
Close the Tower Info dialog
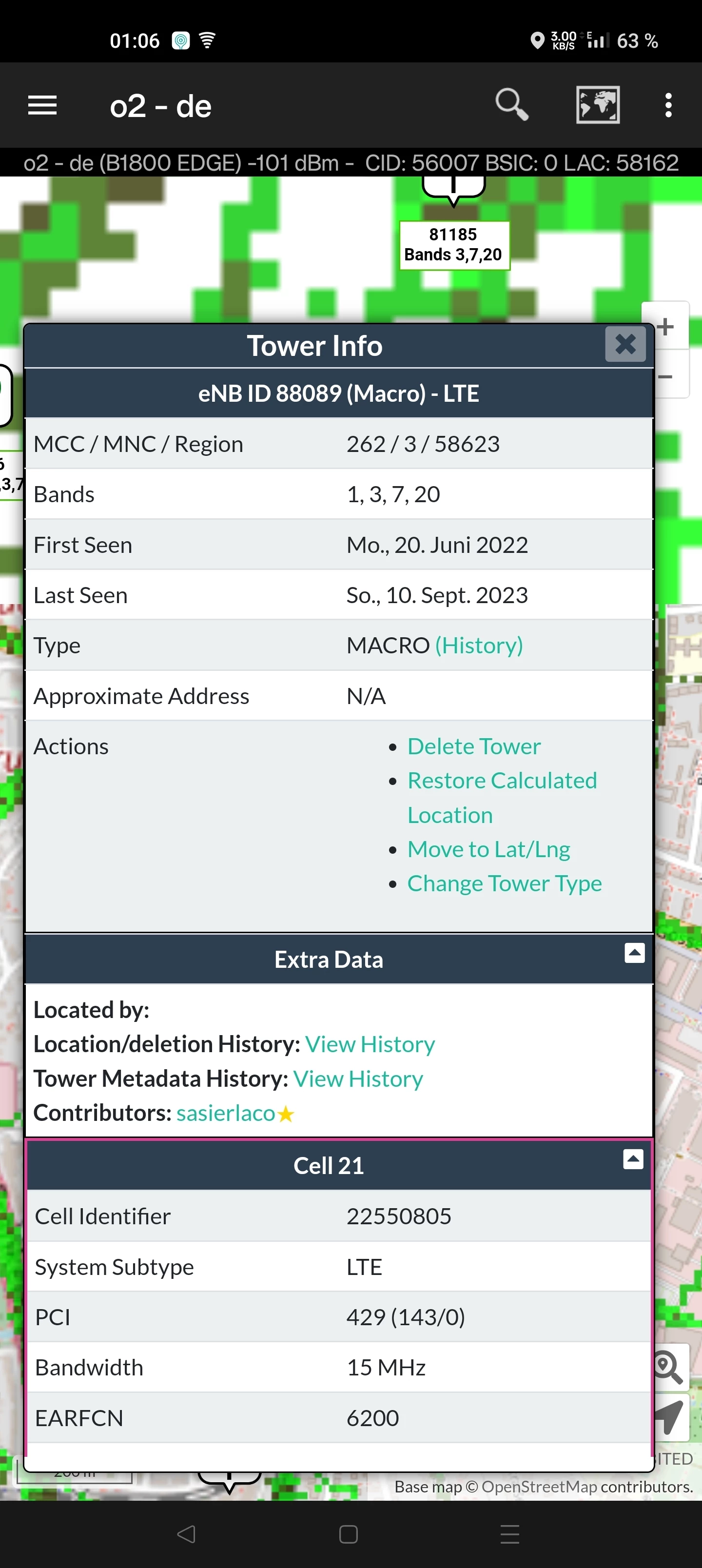624,345
